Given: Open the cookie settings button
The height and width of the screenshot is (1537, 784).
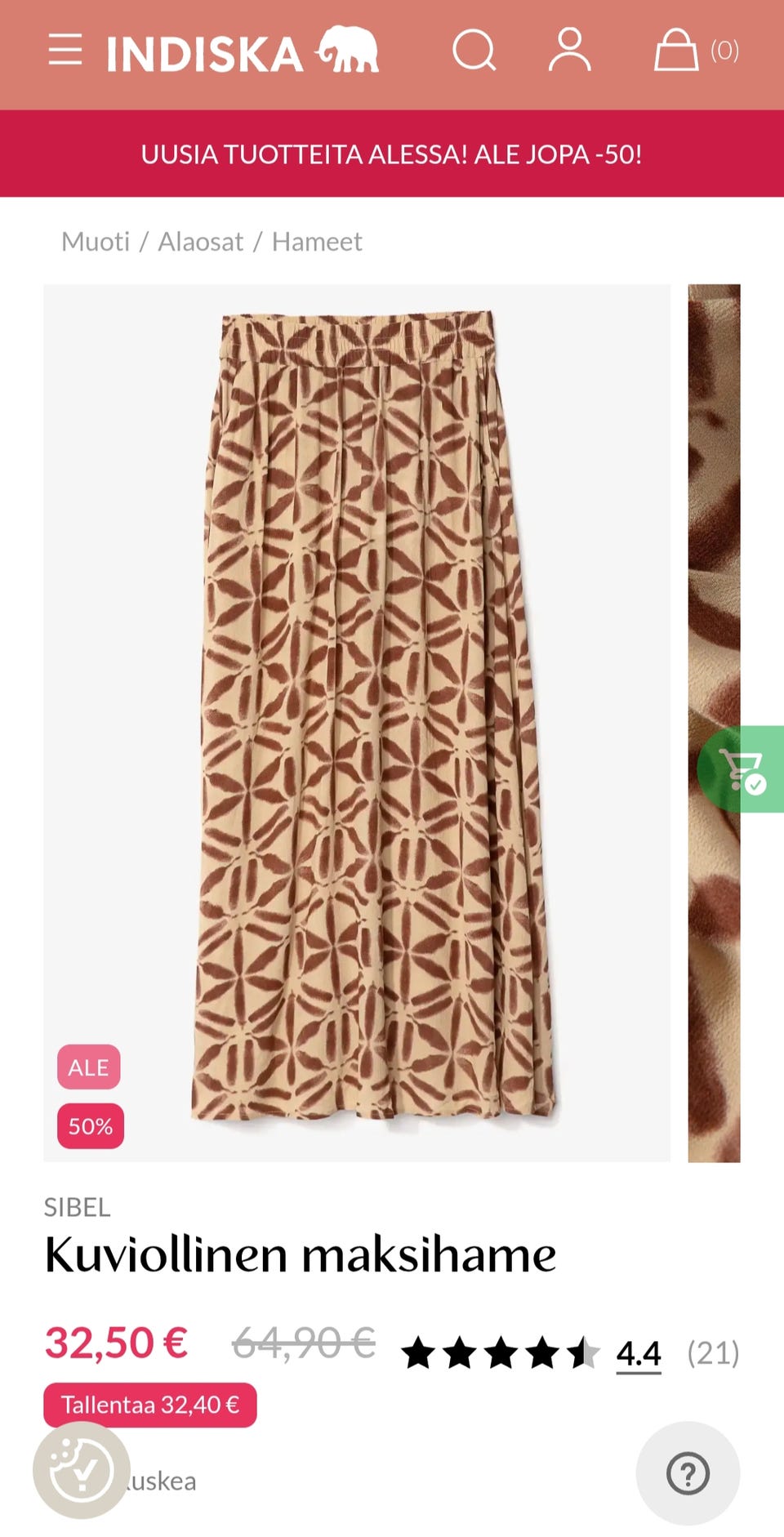Looking at the screenshot, I should [x=81, y=1470].
